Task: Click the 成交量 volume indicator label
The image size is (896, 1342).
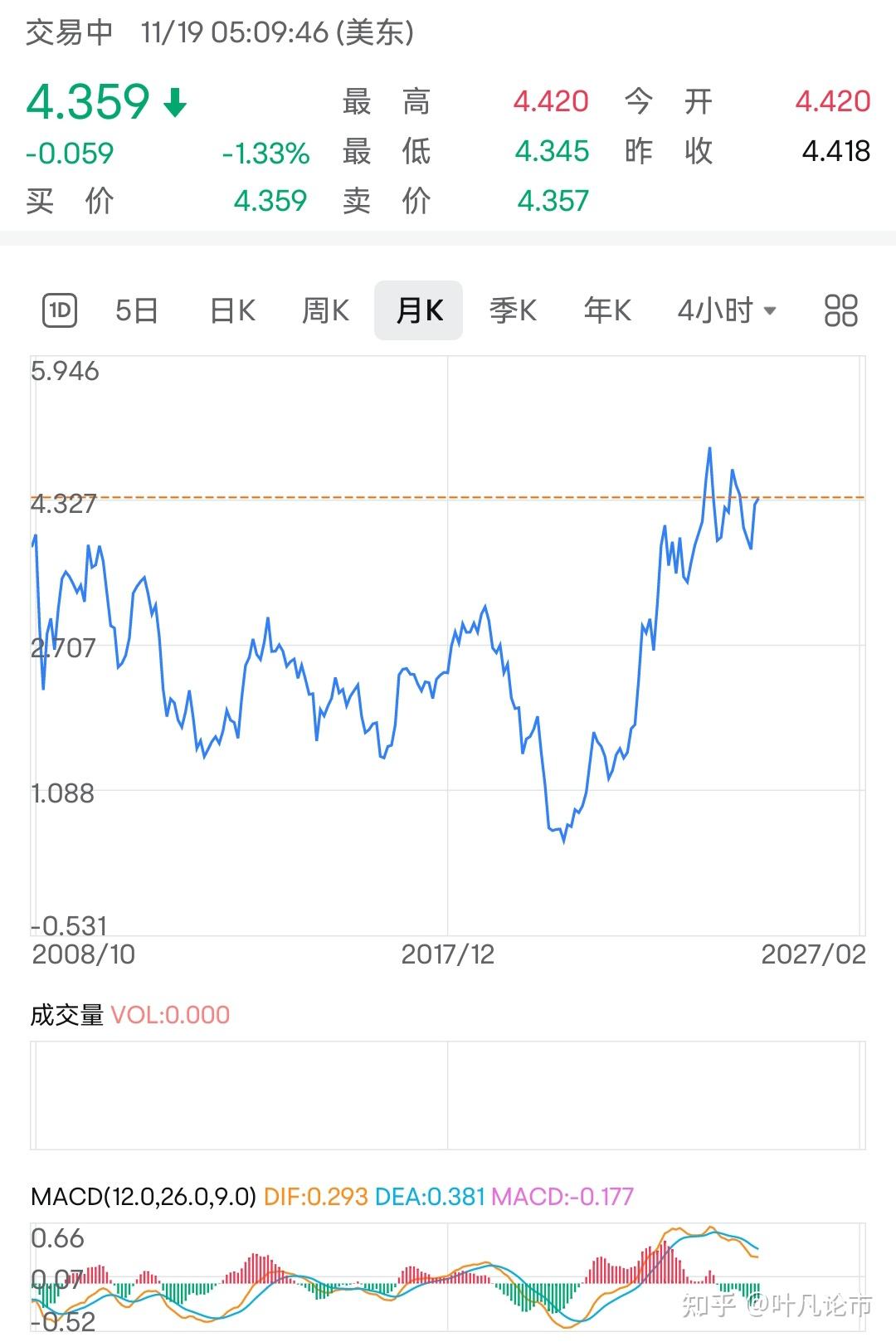Action: pos(69,1014)
